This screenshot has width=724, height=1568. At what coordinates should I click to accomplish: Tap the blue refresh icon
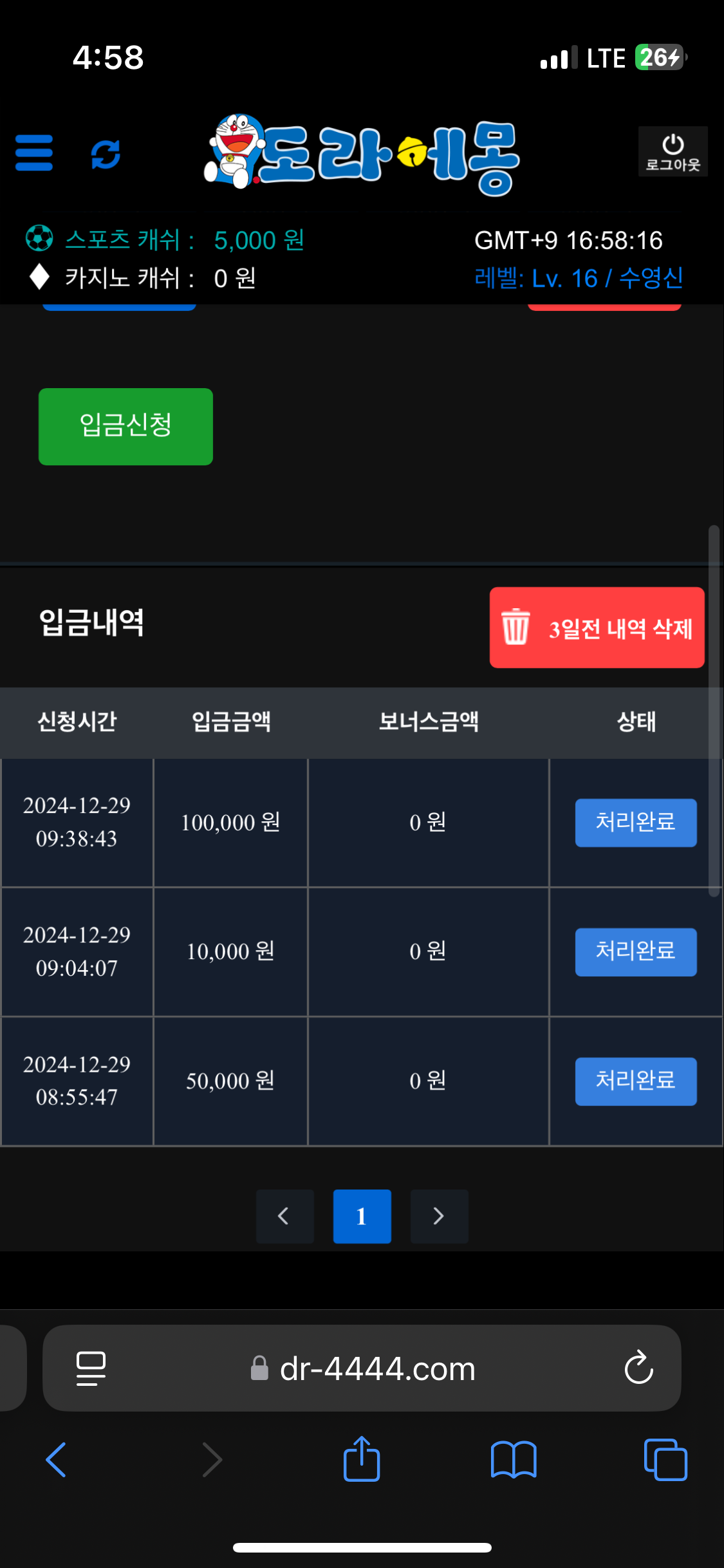point(106,154)
